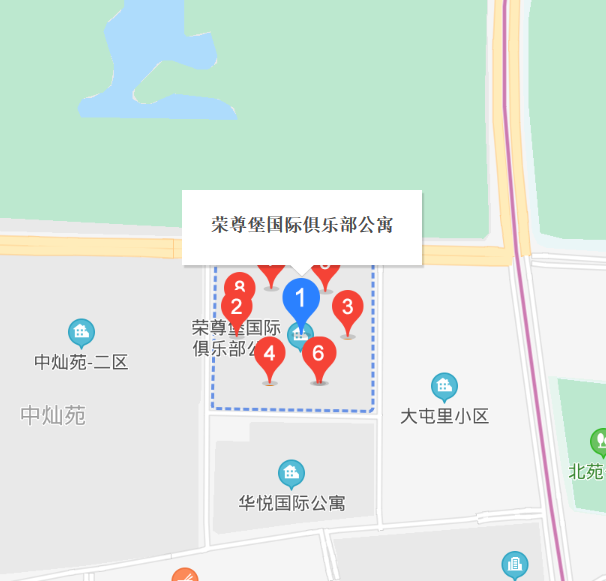Tap the blue marker numbered 1
The width and height of the screenshot is (606, 581).
point(301,298)
